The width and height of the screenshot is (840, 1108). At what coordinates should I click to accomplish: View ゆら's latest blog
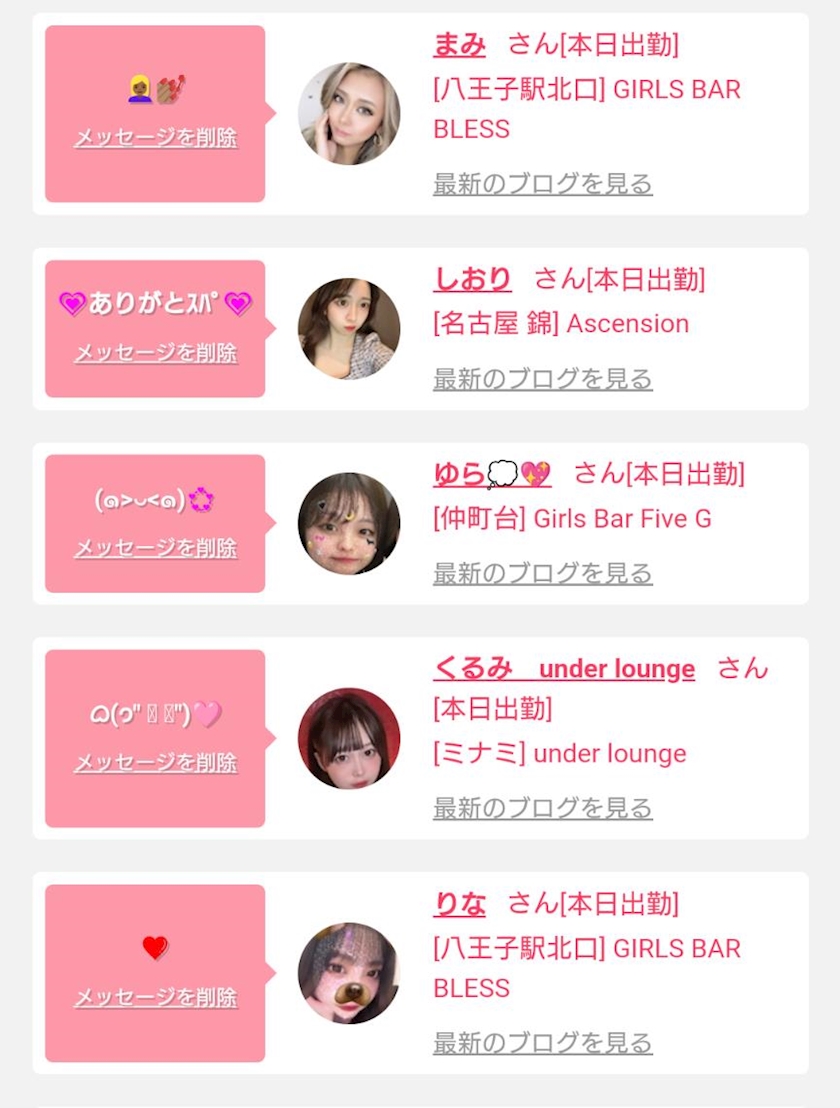(x=543, y=574)
